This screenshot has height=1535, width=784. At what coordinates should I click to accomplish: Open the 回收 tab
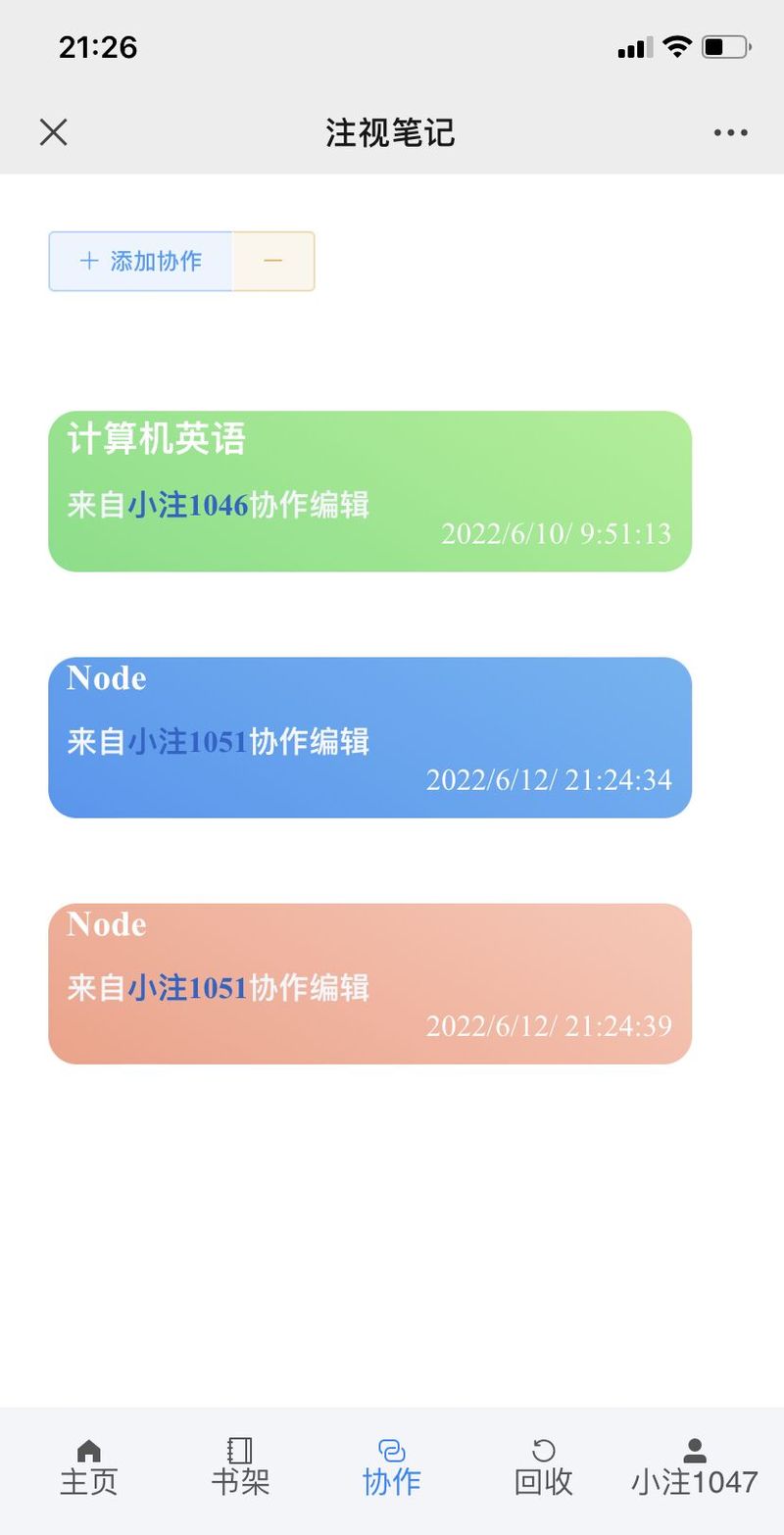(543, 1467)
